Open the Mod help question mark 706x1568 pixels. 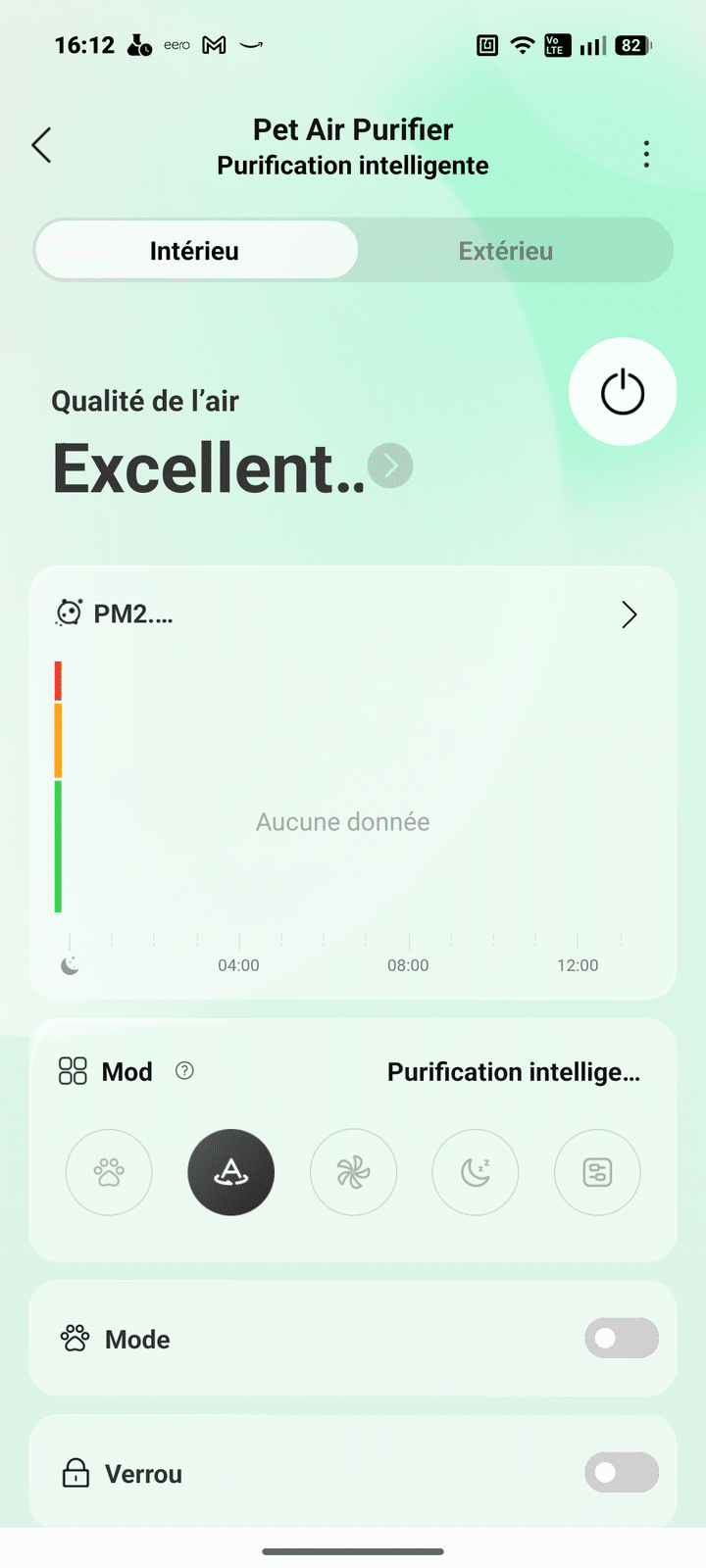(184, 1070)
